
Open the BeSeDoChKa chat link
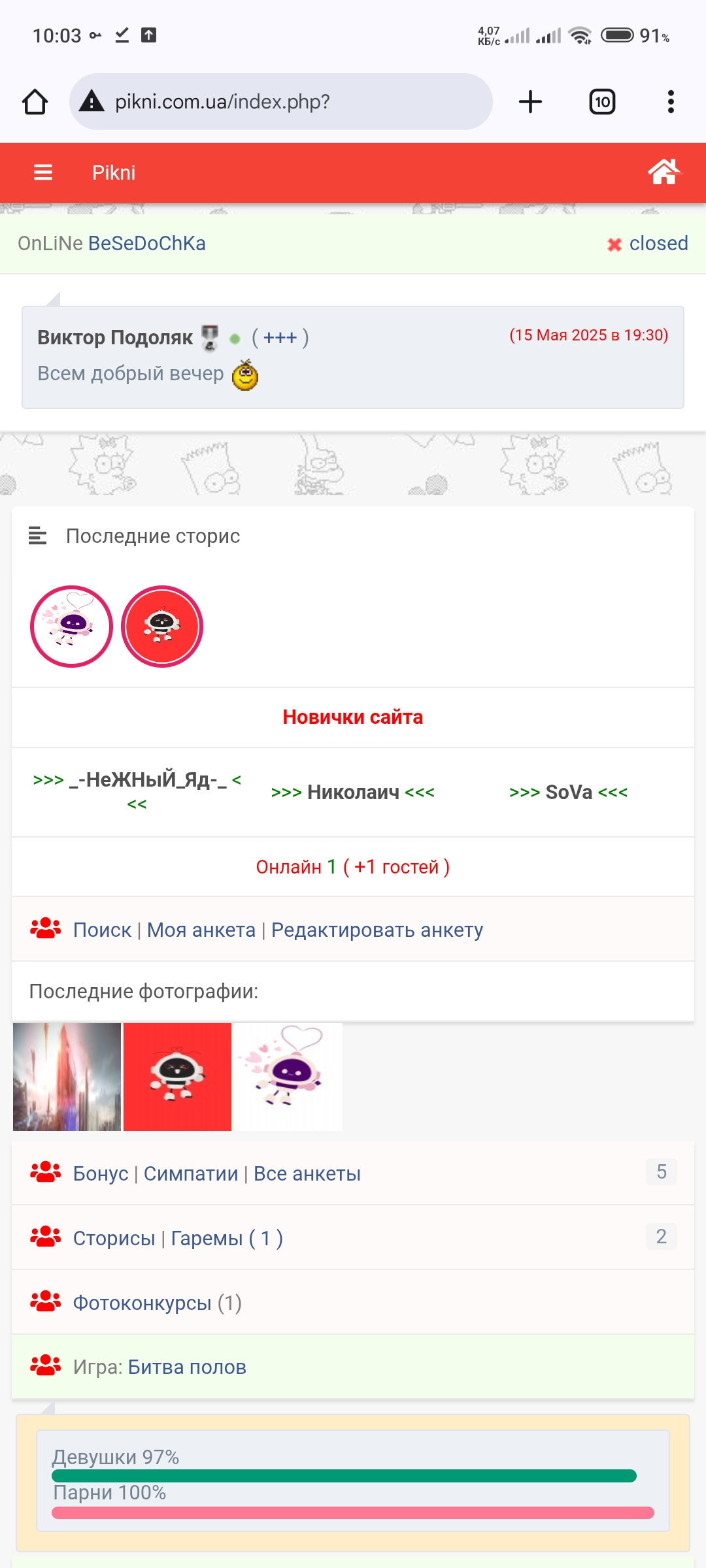tap(146, 244)
